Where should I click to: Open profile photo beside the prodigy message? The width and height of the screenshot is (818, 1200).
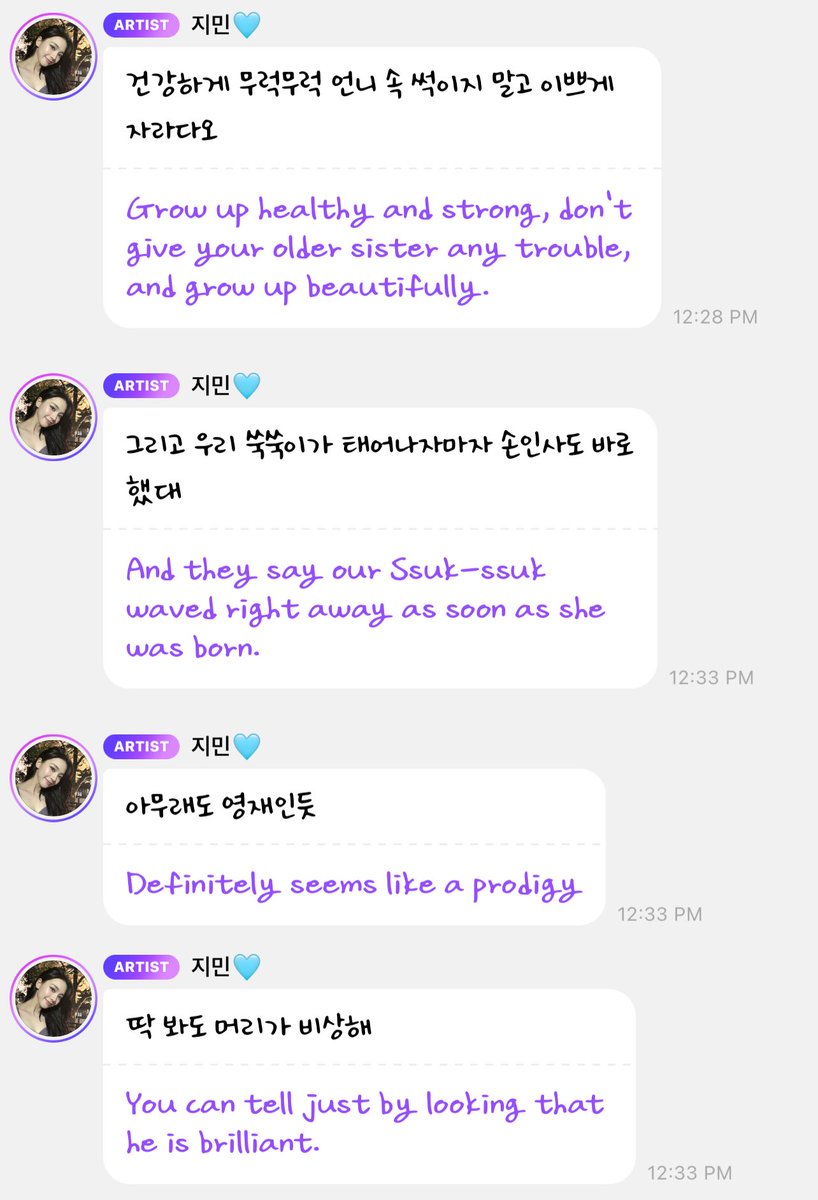52,777
